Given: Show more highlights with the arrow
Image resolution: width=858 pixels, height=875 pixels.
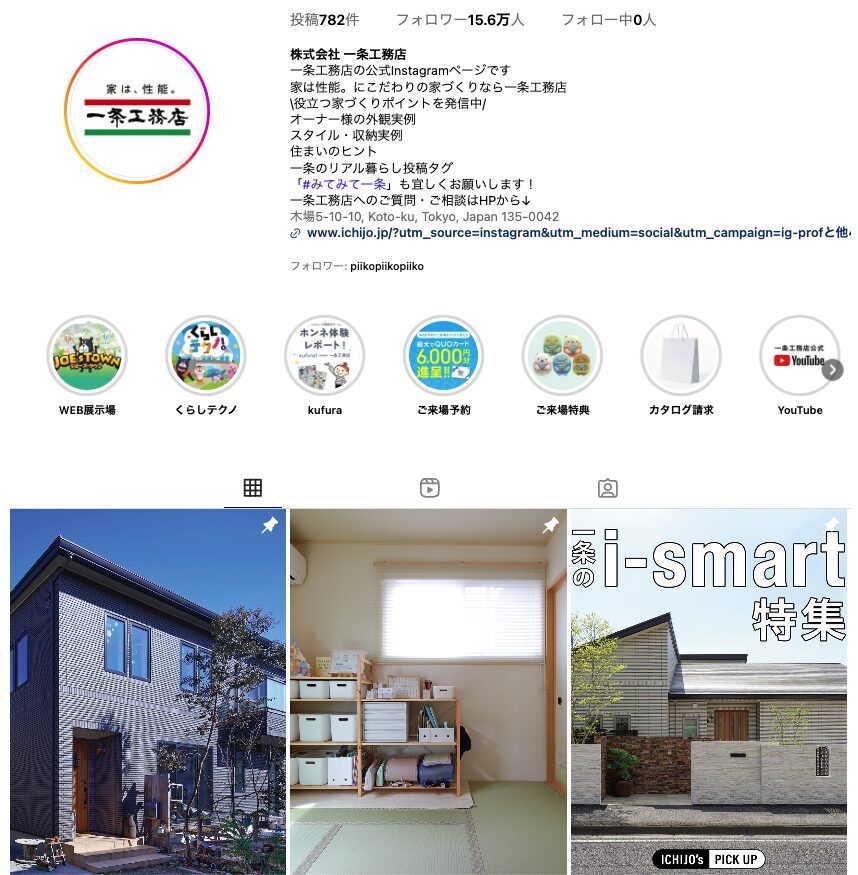Looking at the screenshot, I should [833, 370].
